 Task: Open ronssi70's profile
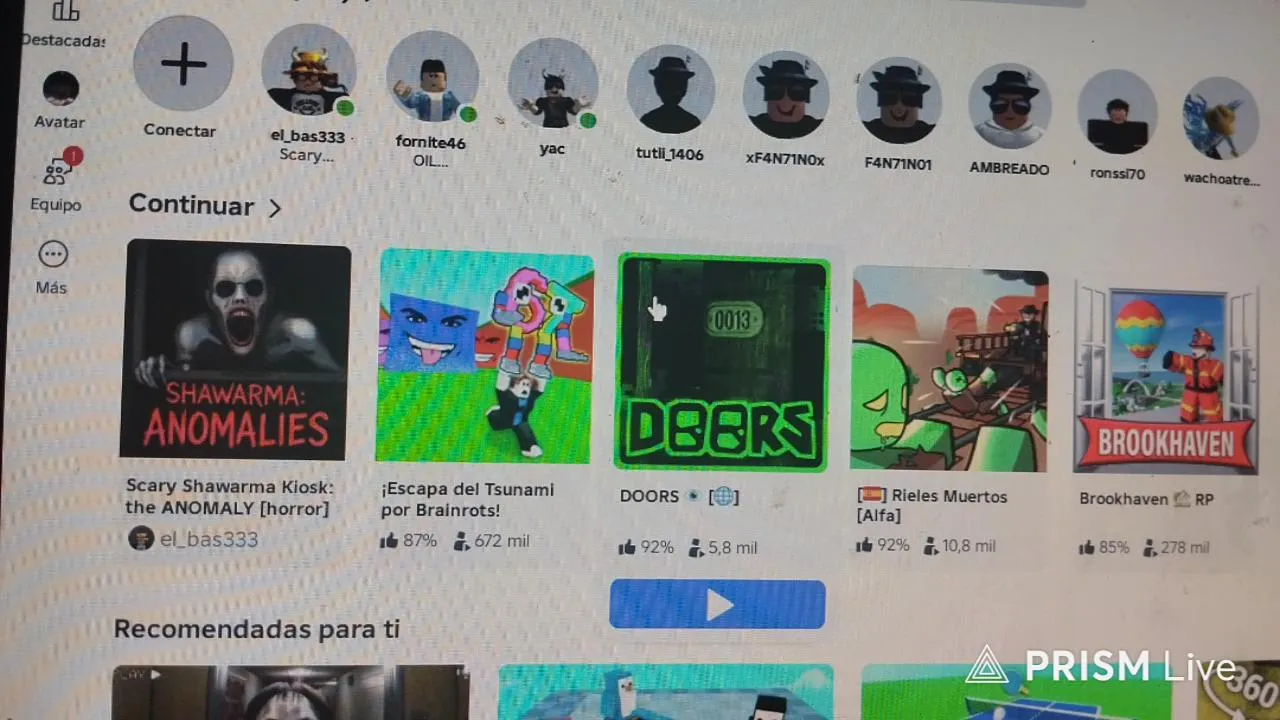click(x=1118, y=112)
